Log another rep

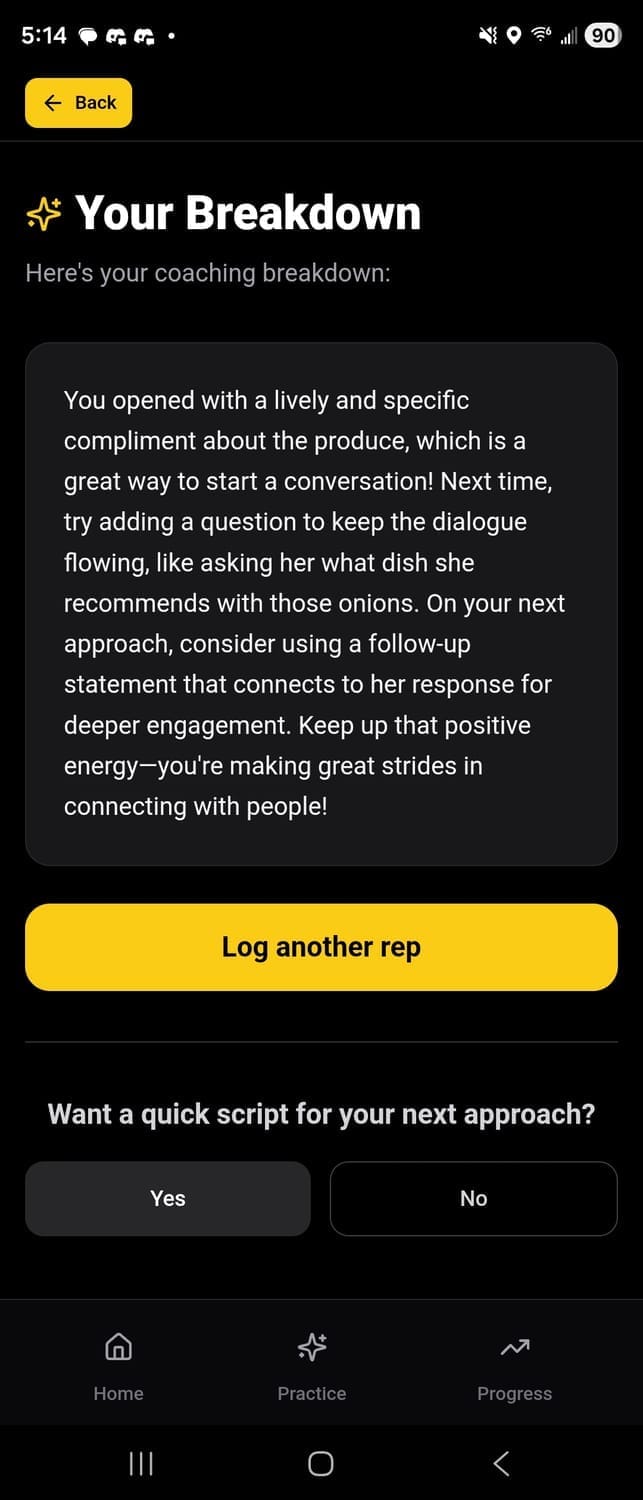321,947
